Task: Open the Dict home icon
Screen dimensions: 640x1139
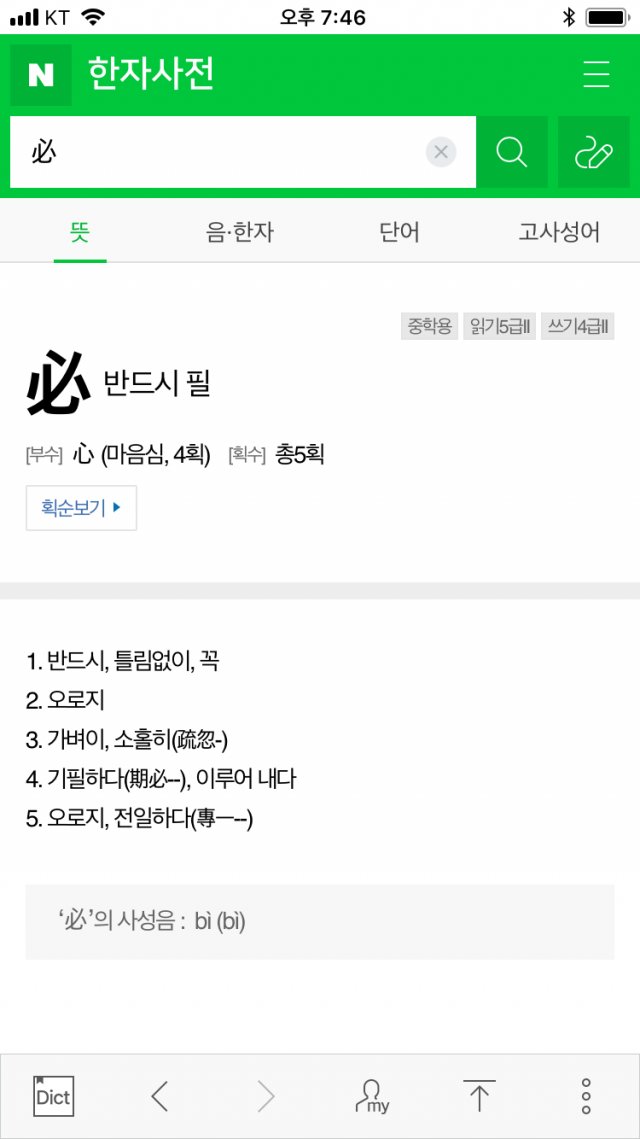Action: tap(54, 1096)
